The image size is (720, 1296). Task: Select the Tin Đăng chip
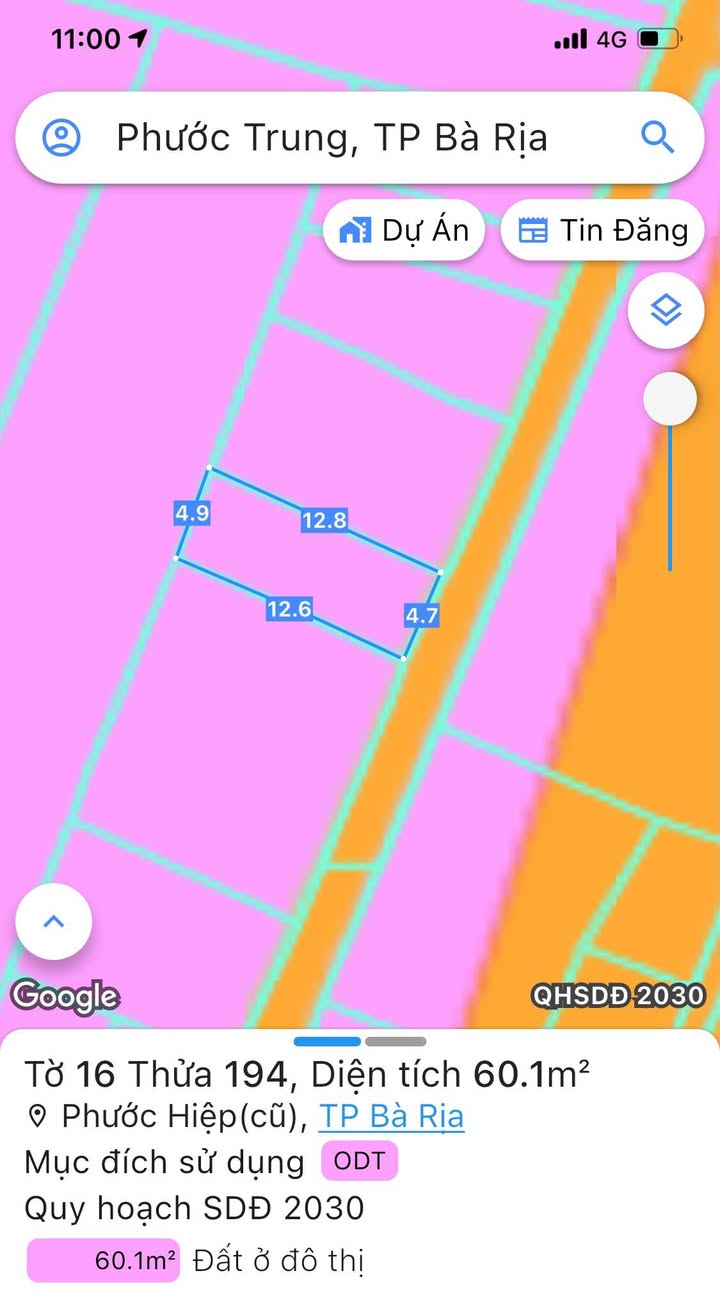[x=603, y=231]
